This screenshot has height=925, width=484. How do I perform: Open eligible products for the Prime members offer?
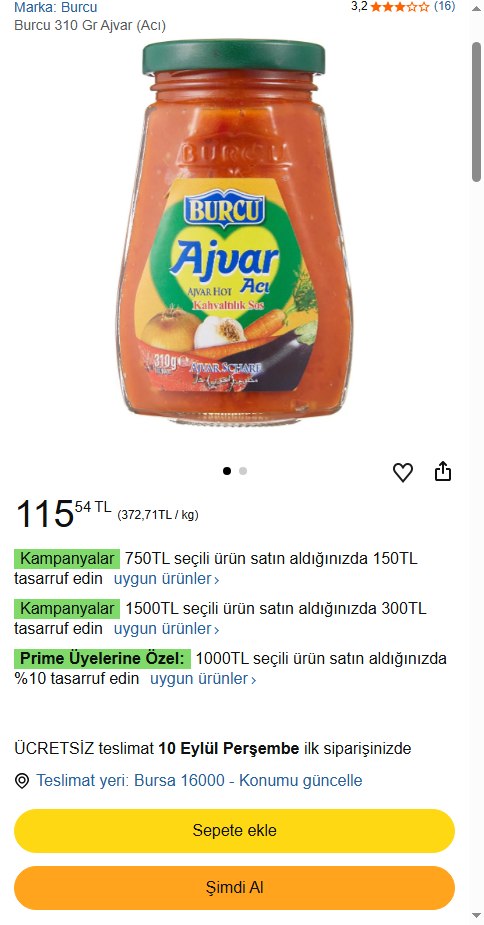click(x=203, y=679)
